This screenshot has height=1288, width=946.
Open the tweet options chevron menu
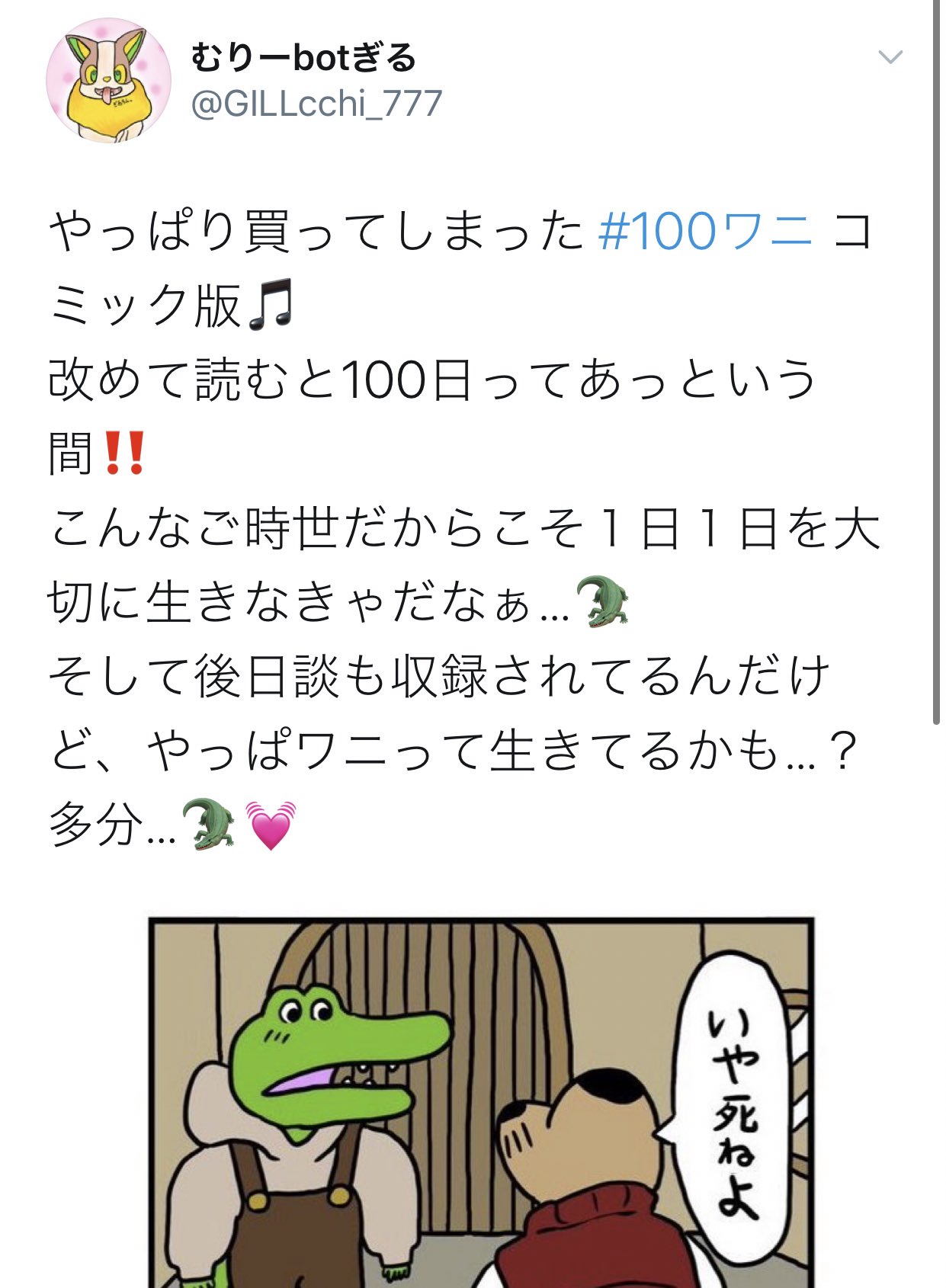tap(890, 58)
